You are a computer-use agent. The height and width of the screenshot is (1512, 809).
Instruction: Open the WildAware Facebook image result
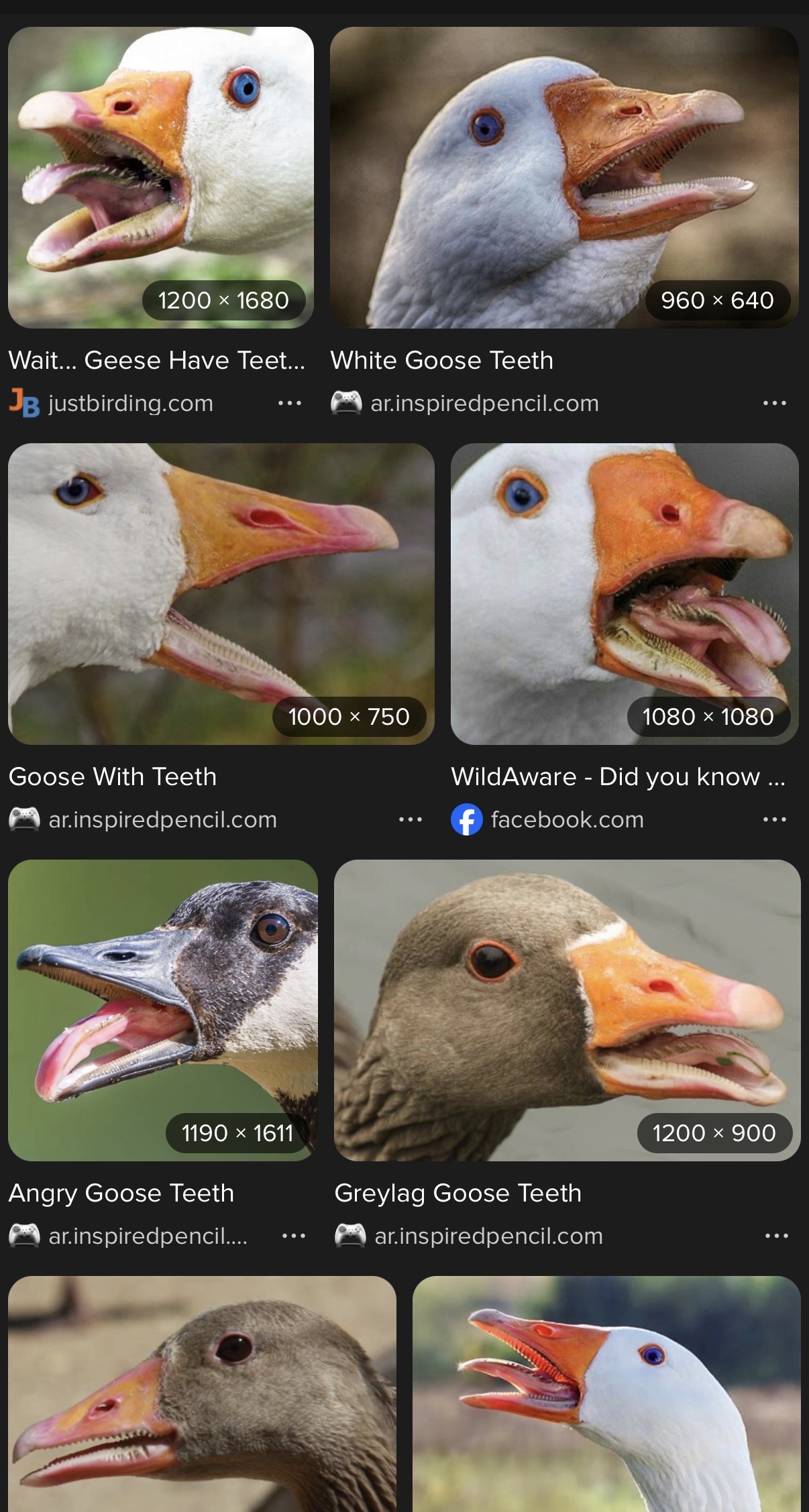click(624, 593)
